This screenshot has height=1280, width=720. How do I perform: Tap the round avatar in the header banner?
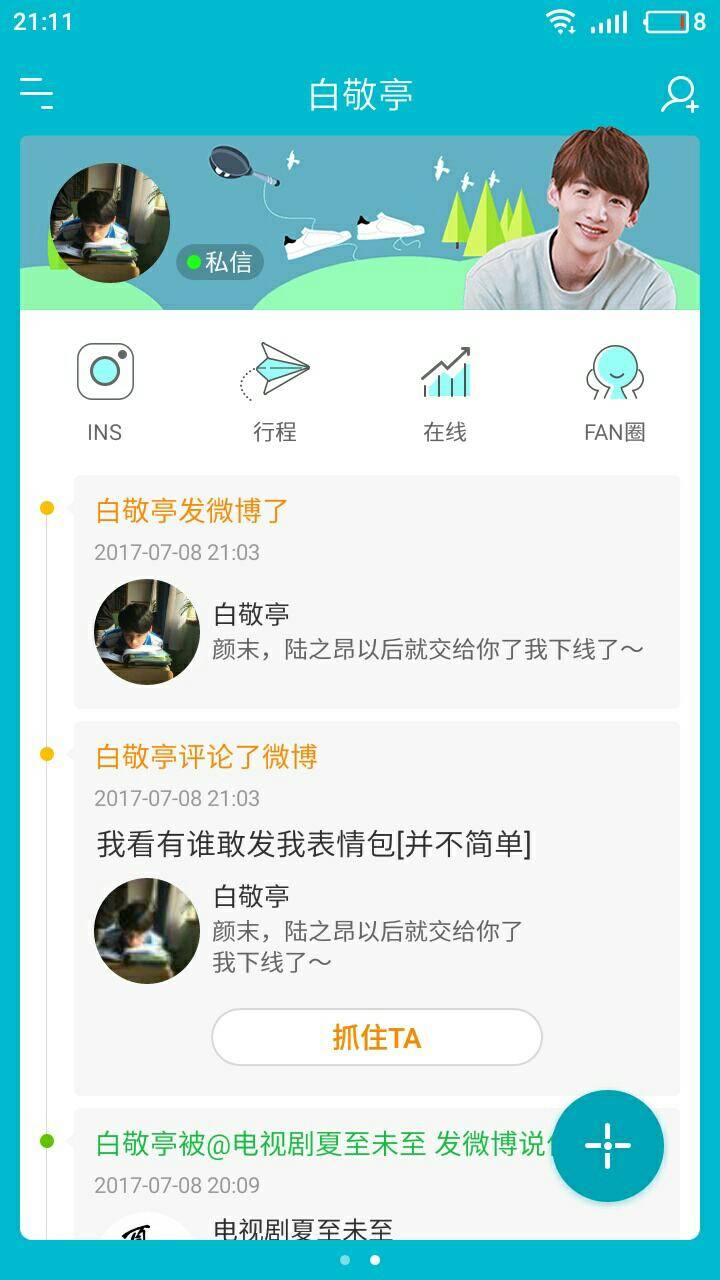coord(110,223)
